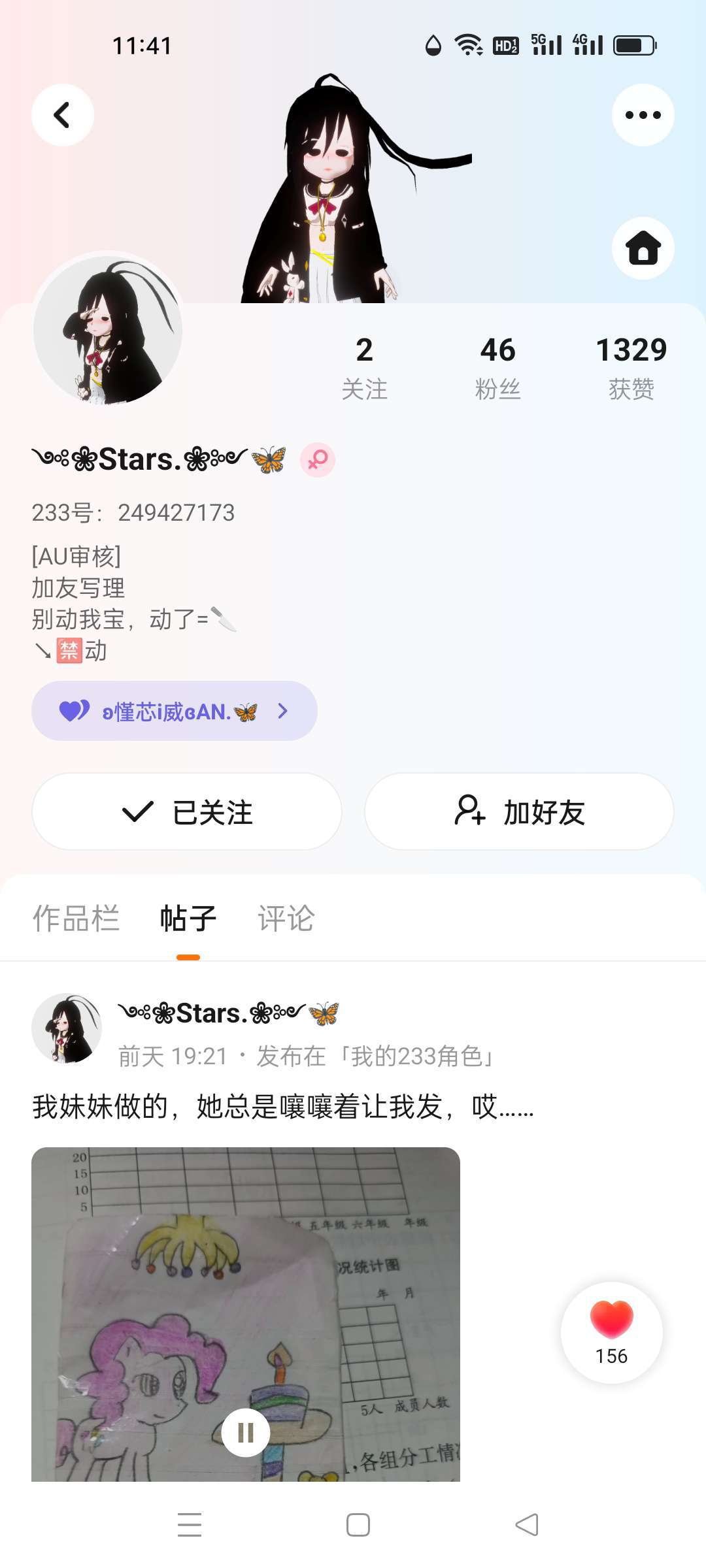Tap the house icon button
Image resolution: width=706 pixels, height=1568 pixels.
tap(643, 248)
